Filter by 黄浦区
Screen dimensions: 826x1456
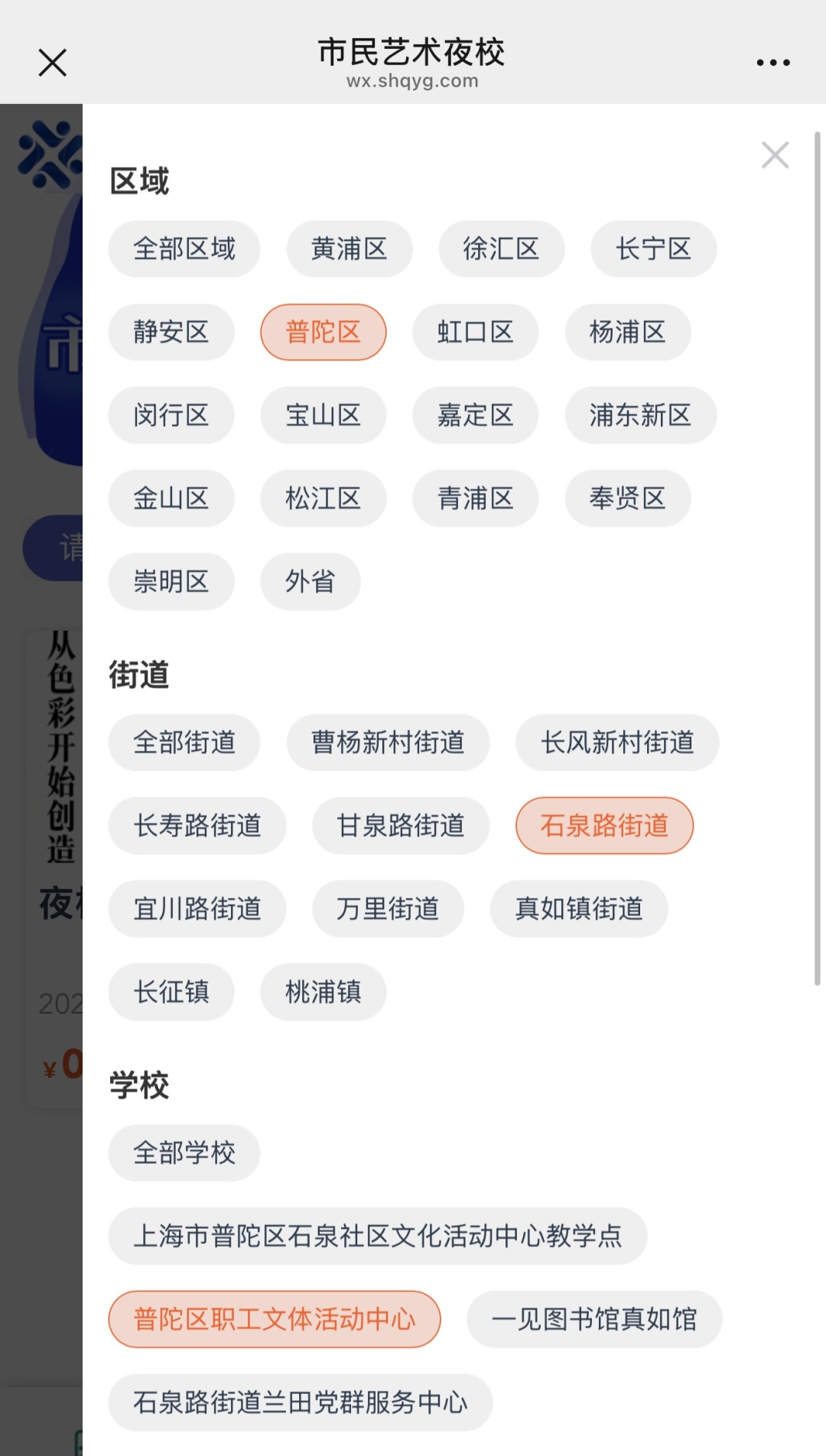(350, 249)
